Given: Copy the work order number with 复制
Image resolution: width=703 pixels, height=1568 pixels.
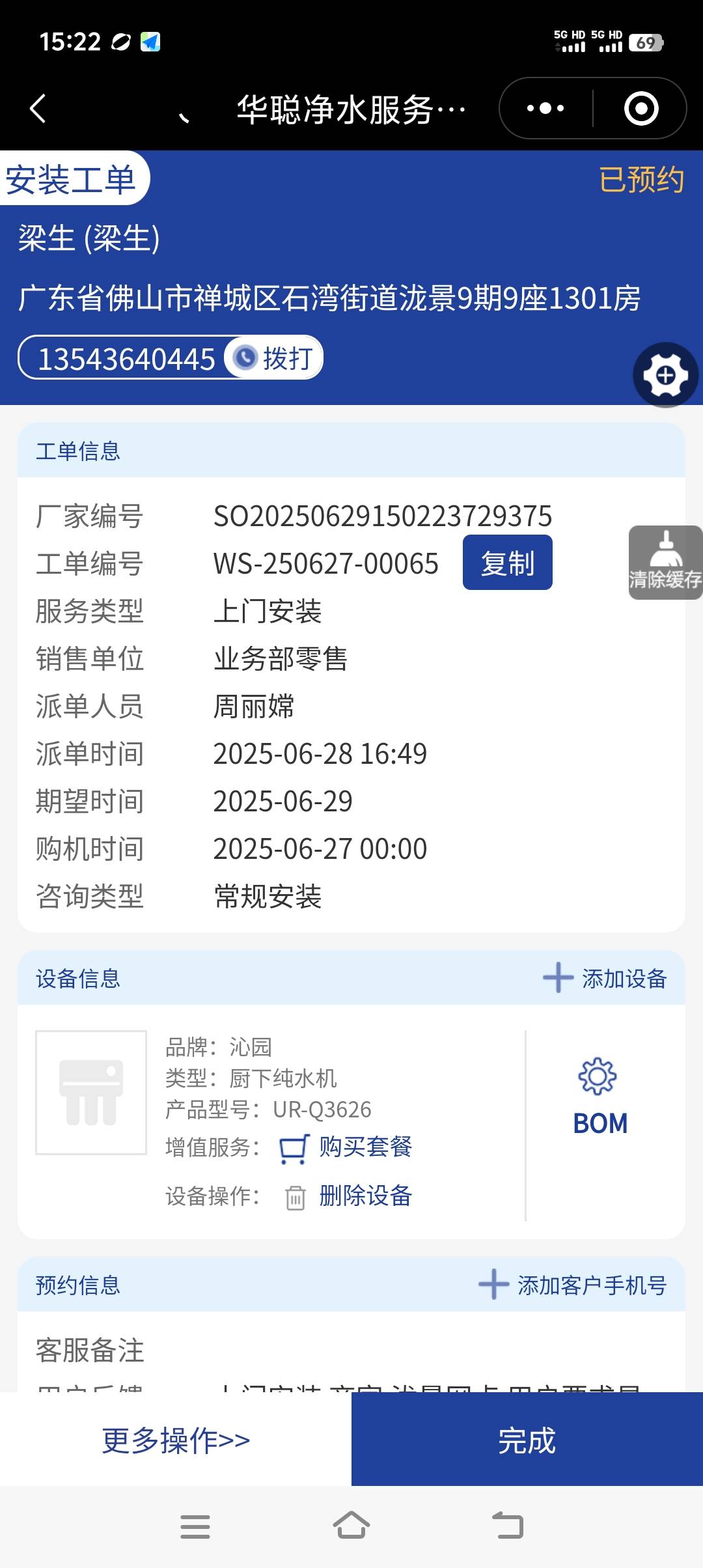Looking at the screenshot, I should coord(507,563).
